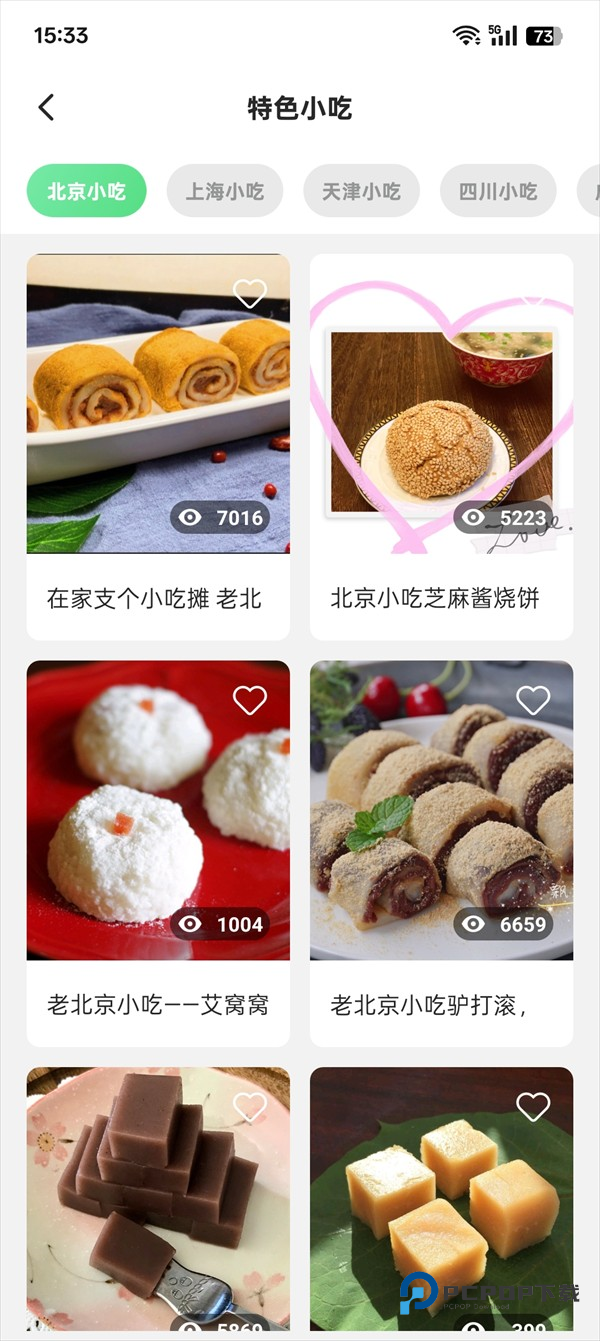Screen dimensions: 600x1341
Task: Switch to 天津小吃 category
Action: pyautogui.click(x=361, y=191)
